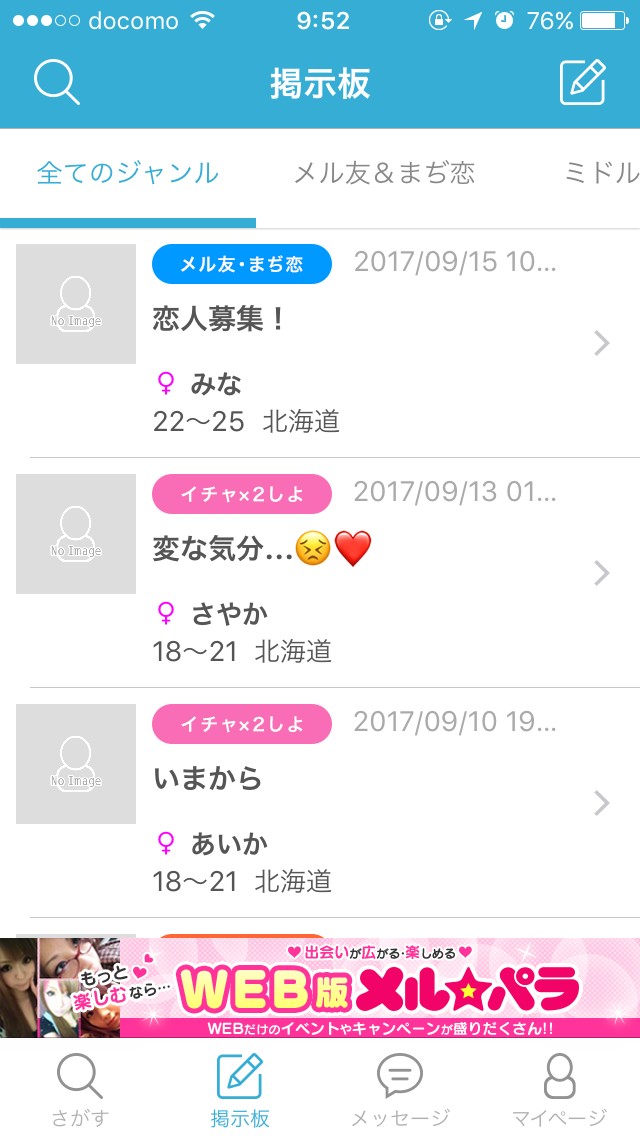Go to the さがす tab
The height and width of the screenshot is (1136, 640).
(x=80, y=1088)
